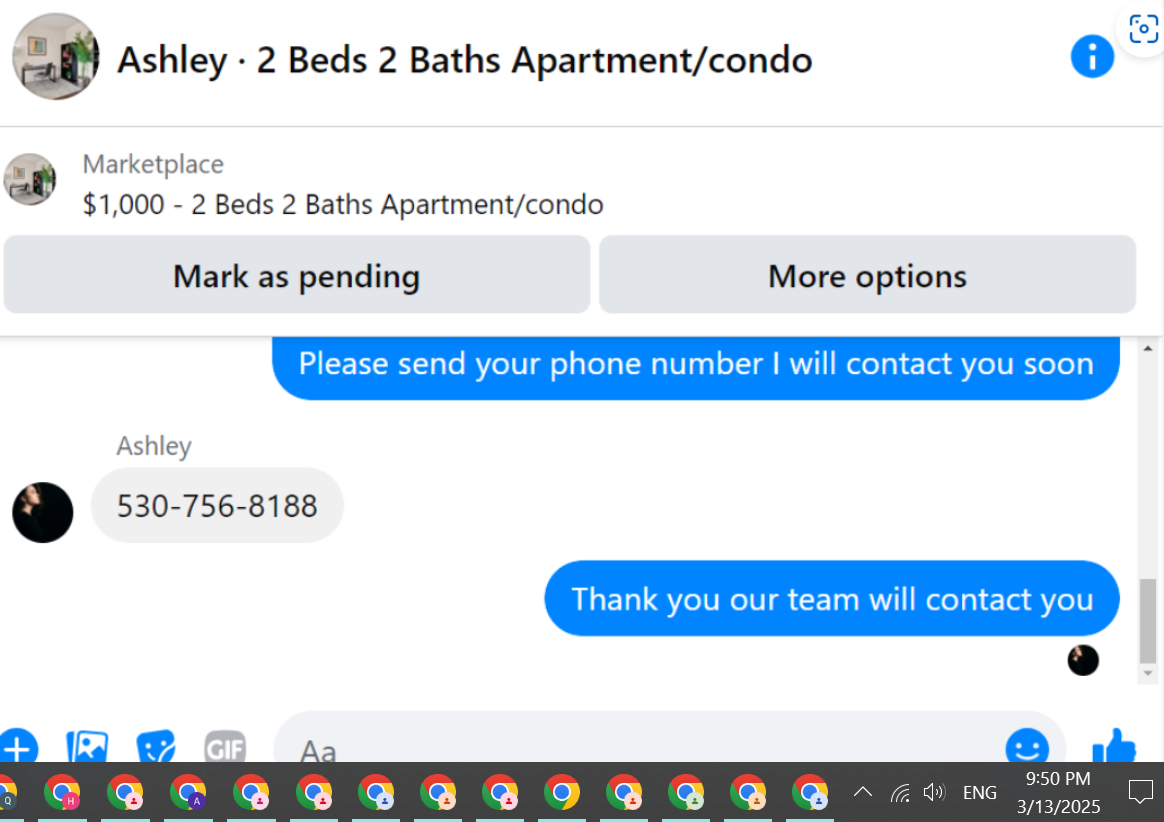This screenshot has width=1164, height=822.
Task: Tap Mark as pending button
Action: click(296, 275)
